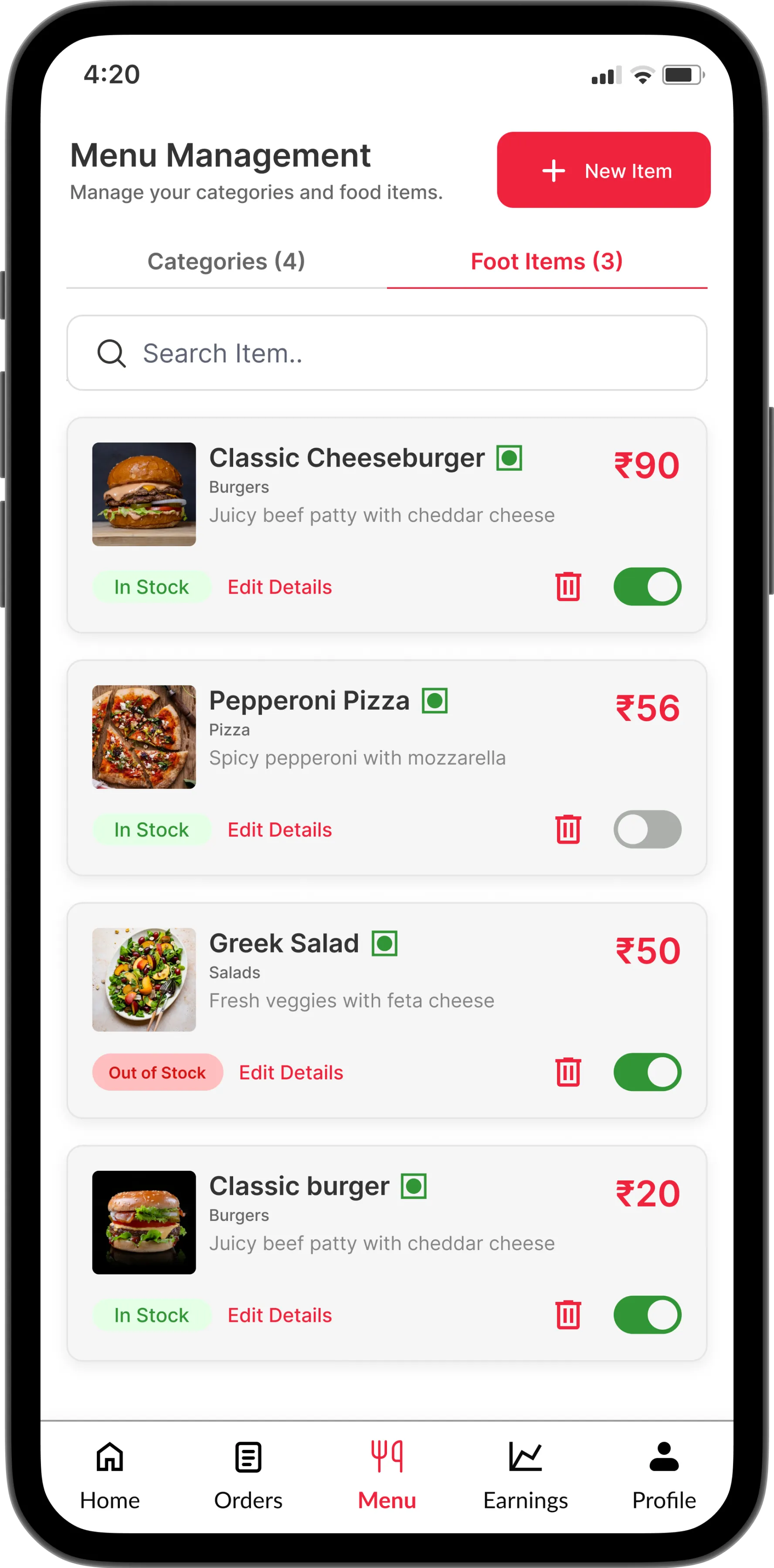Turn off the Greek Salad switch
The image size is (774, 1568).
click(647, 1072)
